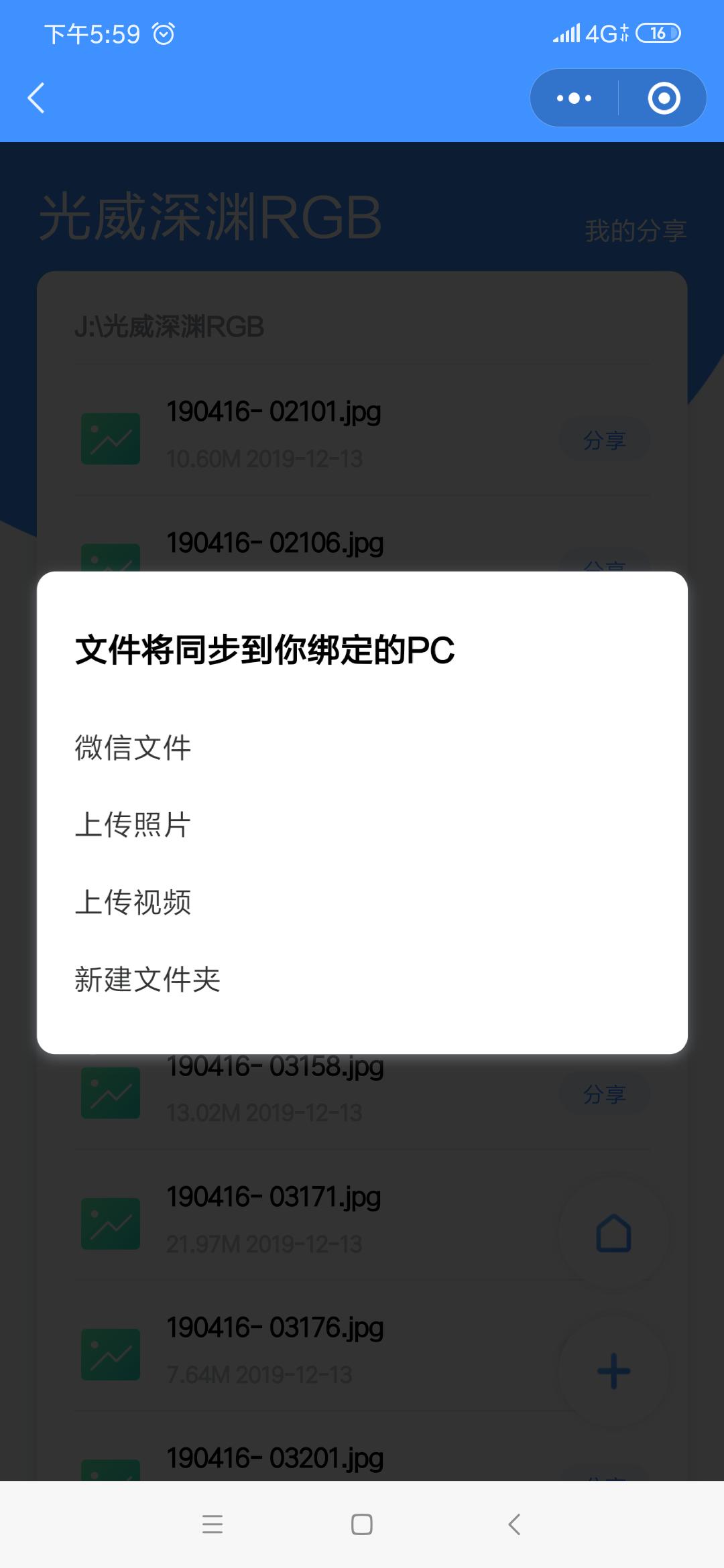Choose 新建文件夹 to create a folder
The width and height of the screenshot is (724, 1568).
pos(149,980)
